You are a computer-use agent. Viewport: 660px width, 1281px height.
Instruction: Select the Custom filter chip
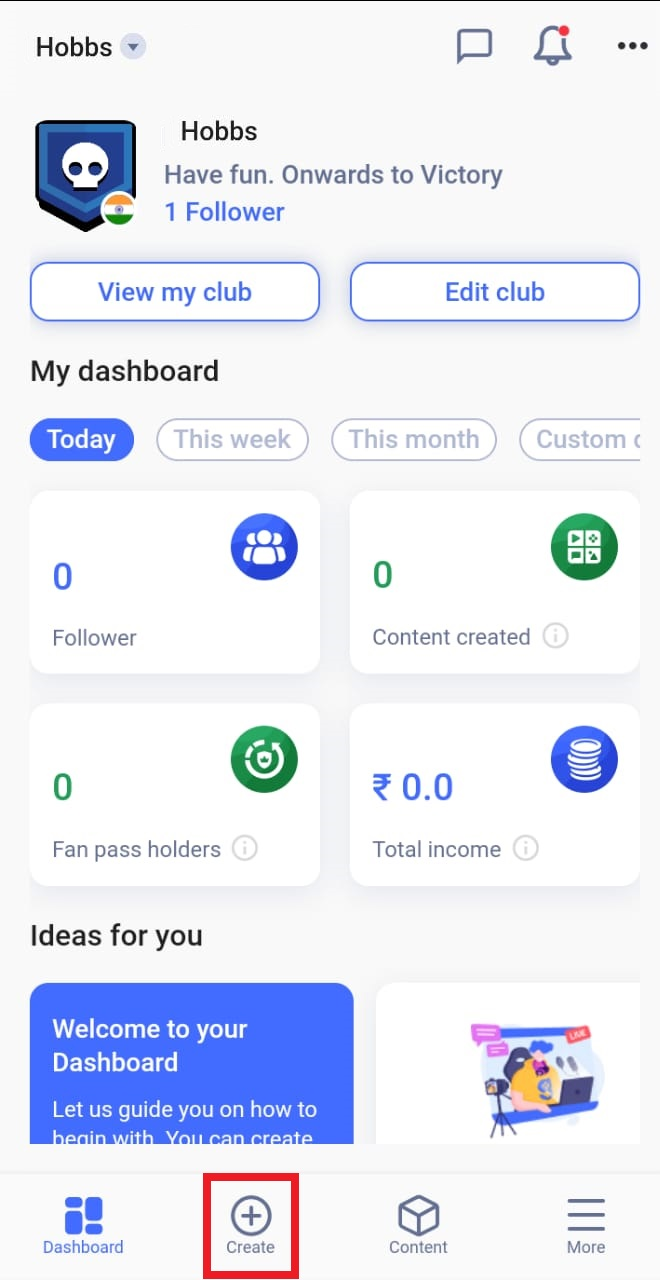click(x=581, y=439)
